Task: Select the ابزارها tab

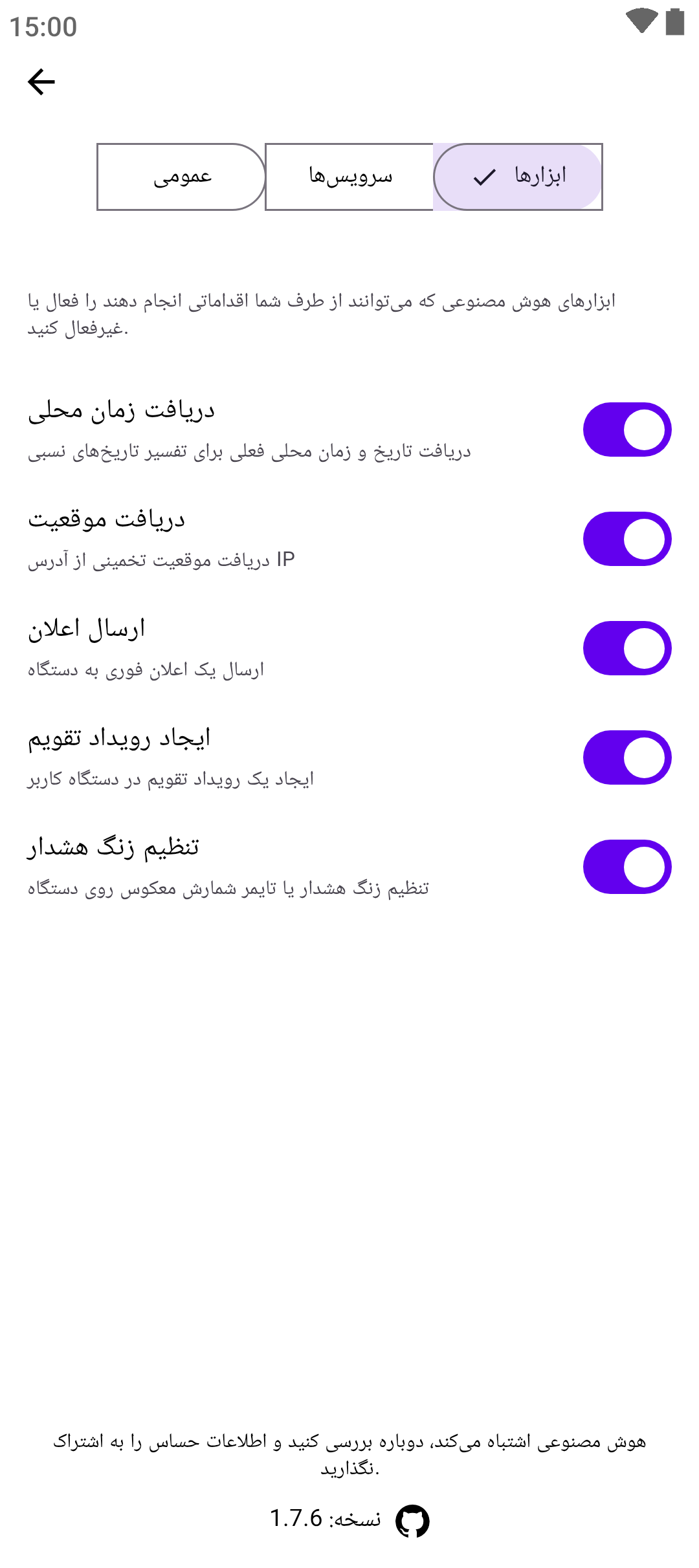Action: click(518, 177)
